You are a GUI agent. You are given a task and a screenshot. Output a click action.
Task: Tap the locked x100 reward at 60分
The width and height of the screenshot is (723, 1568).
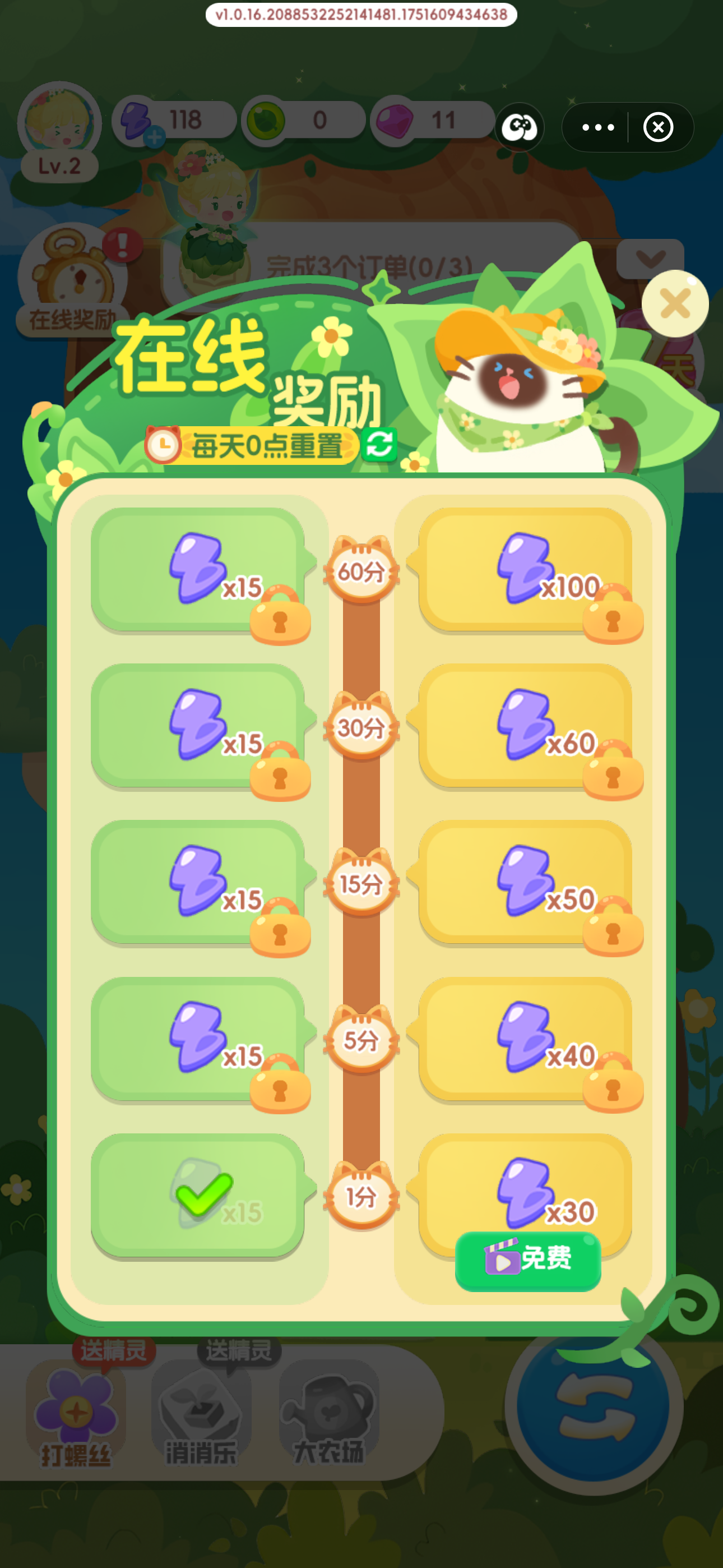pos(526,570)
